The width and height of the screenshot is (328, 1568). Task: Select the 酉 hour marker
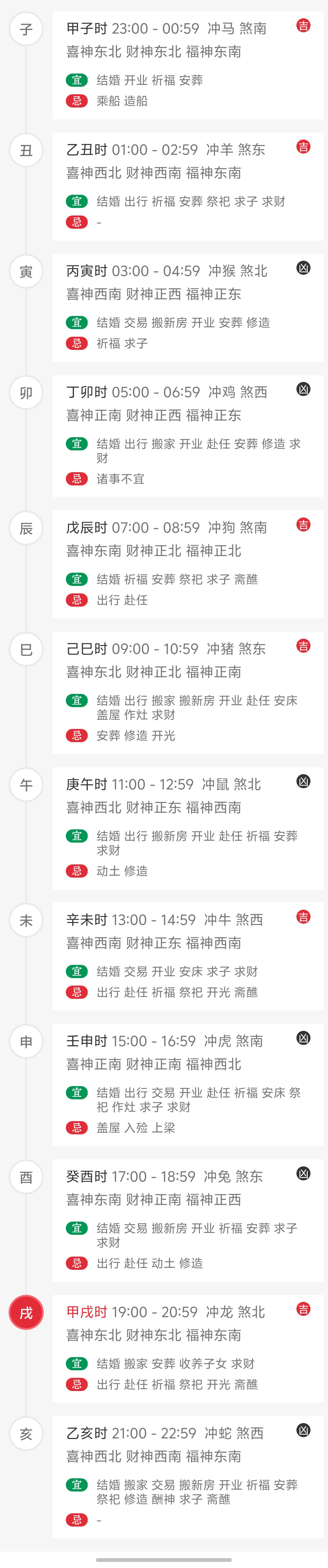pos(26,1177)
